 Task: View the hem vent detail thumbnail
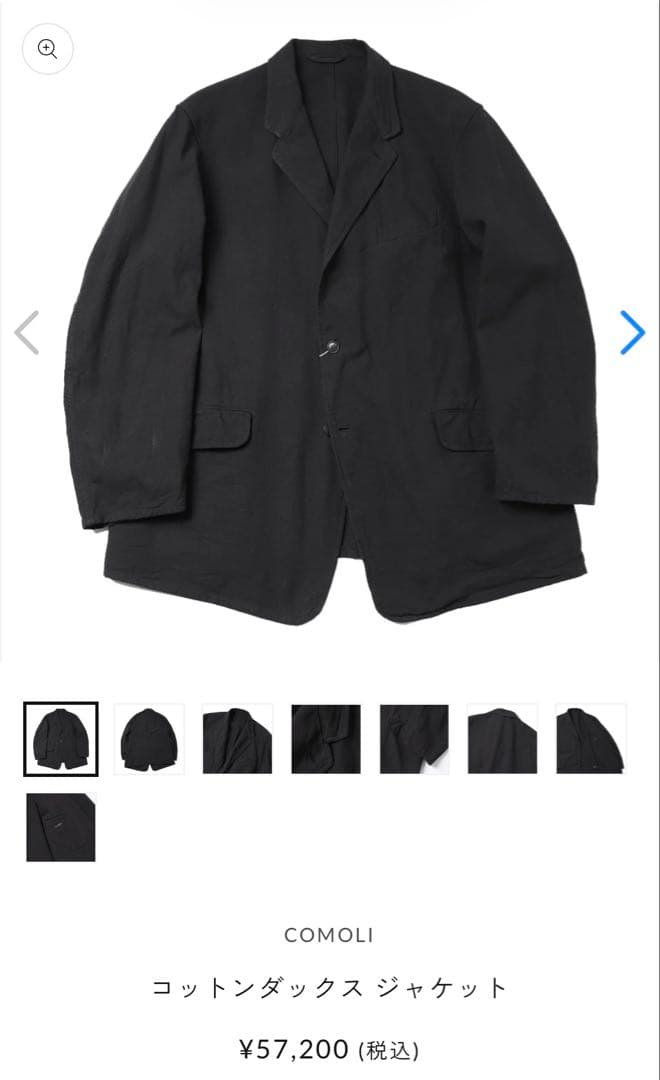pyautogui.click(x=414, y=739)
